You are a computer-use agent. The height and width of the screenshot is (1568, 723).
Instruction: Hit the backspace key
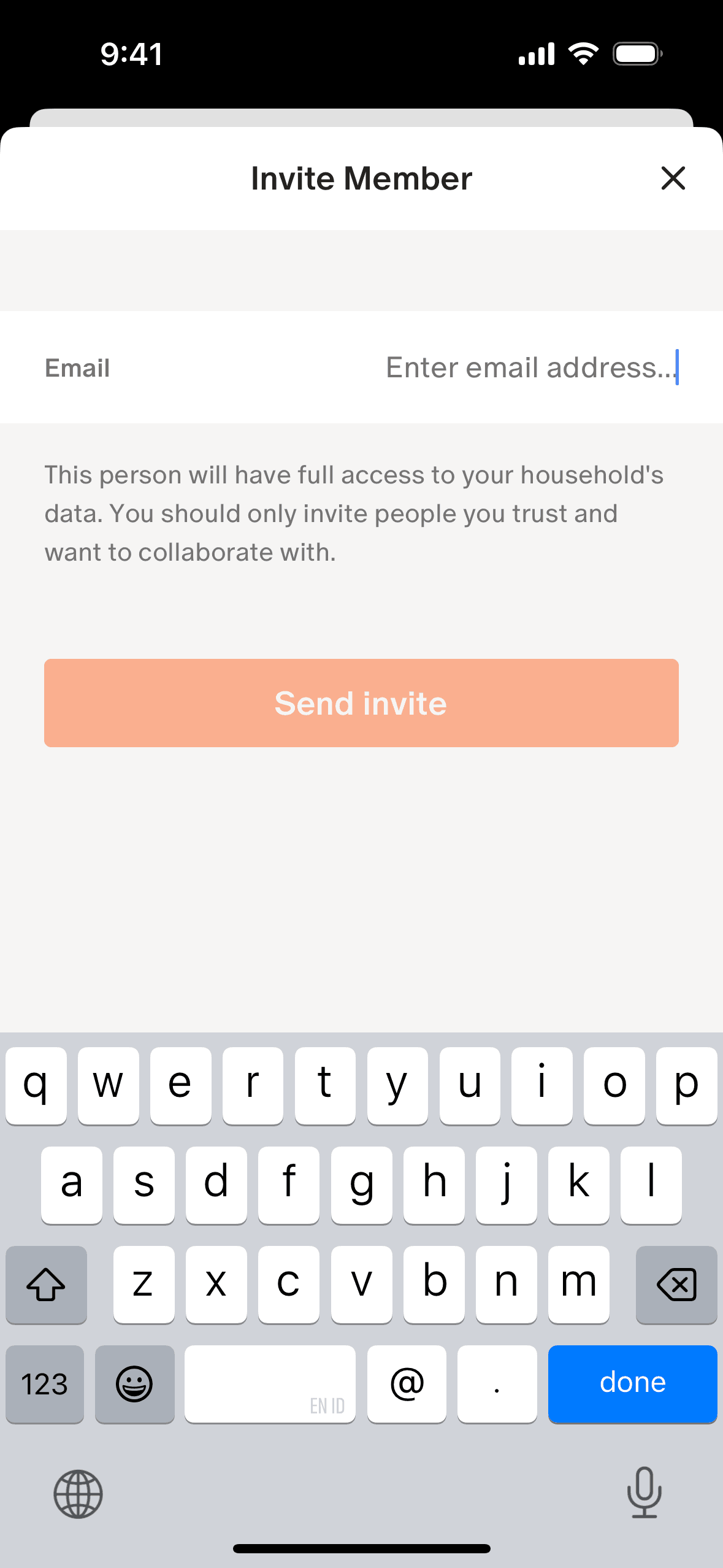pyautogui.click(x=676, y=1284)
